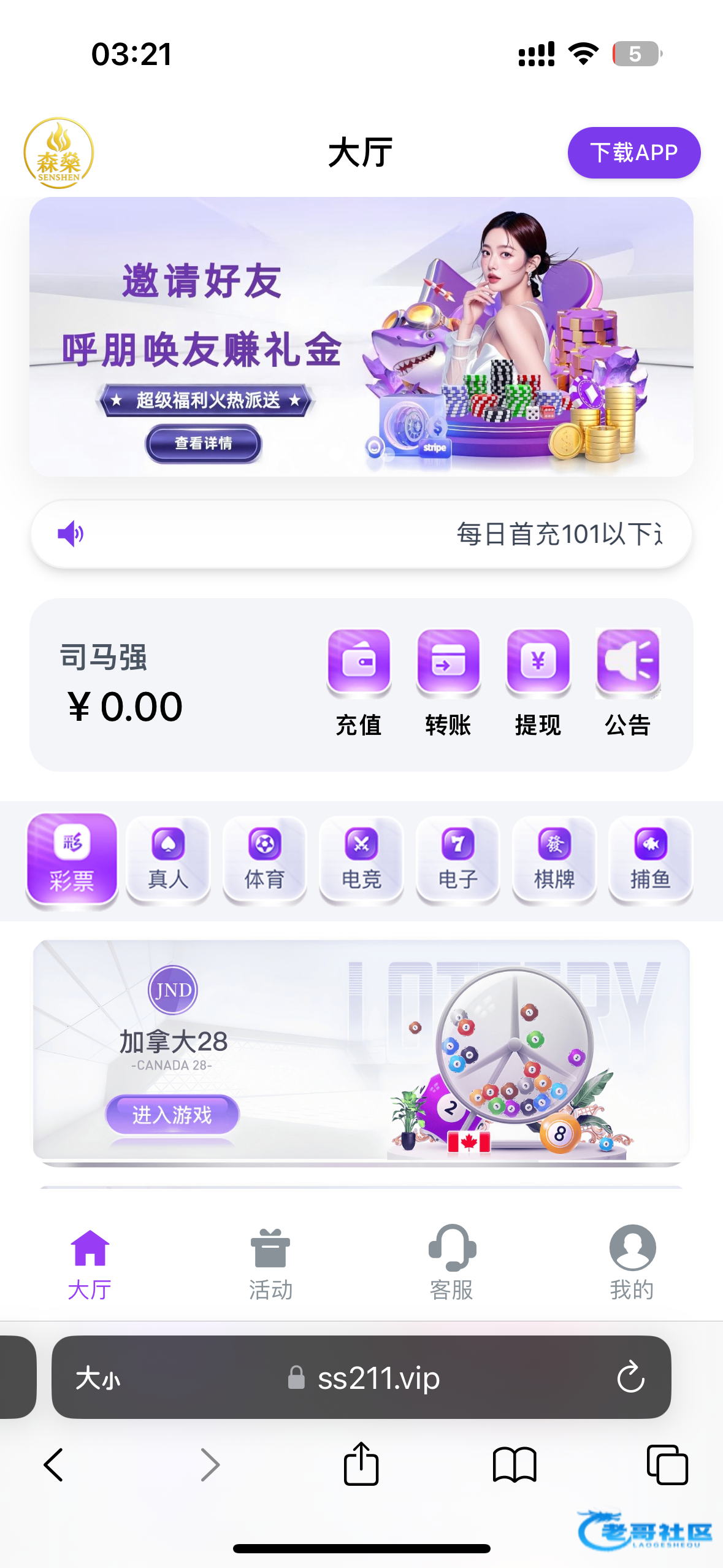The image size is (723, 1568).
Task: Select the 彩票 lottery category
Action: coord(72,860)
